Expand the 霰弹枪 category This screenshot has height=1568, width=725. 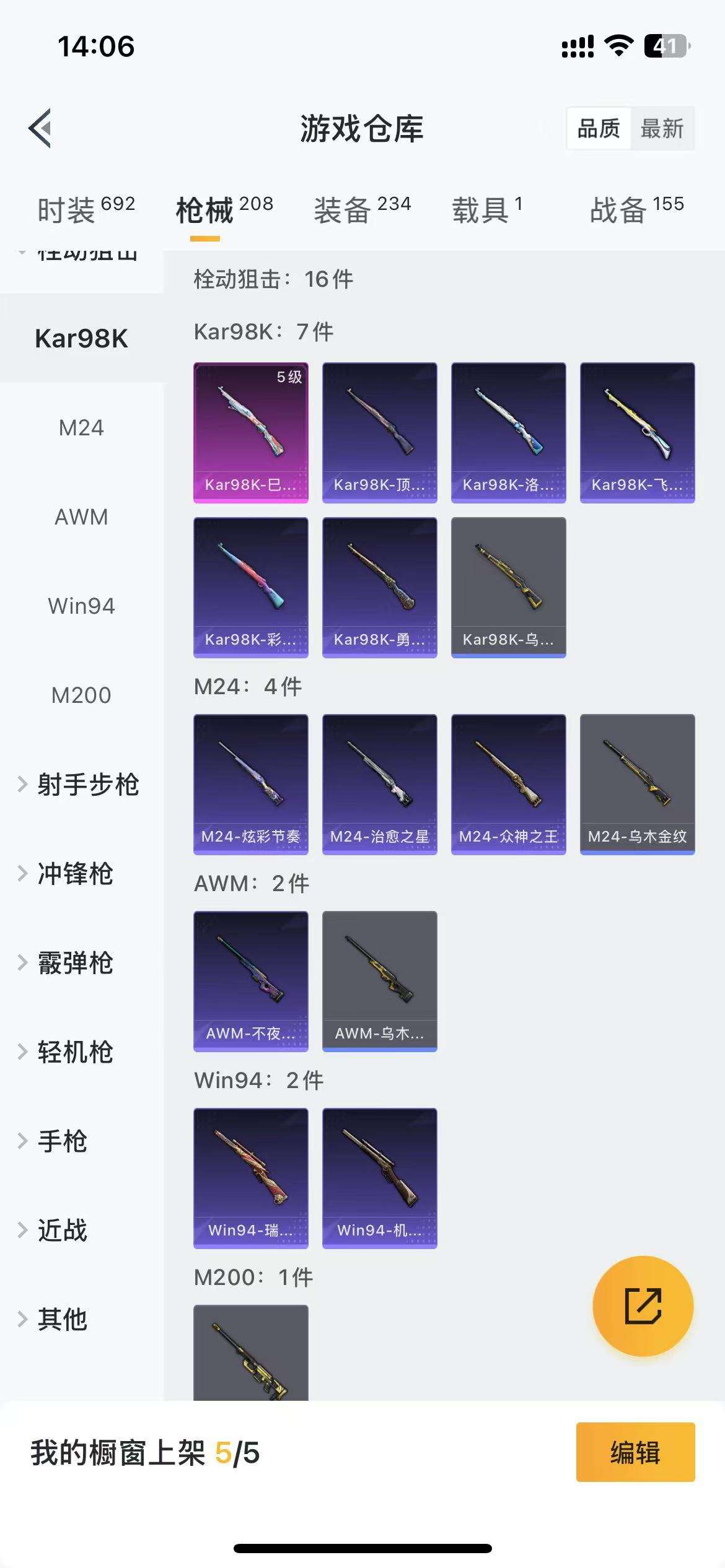(74, 963)
